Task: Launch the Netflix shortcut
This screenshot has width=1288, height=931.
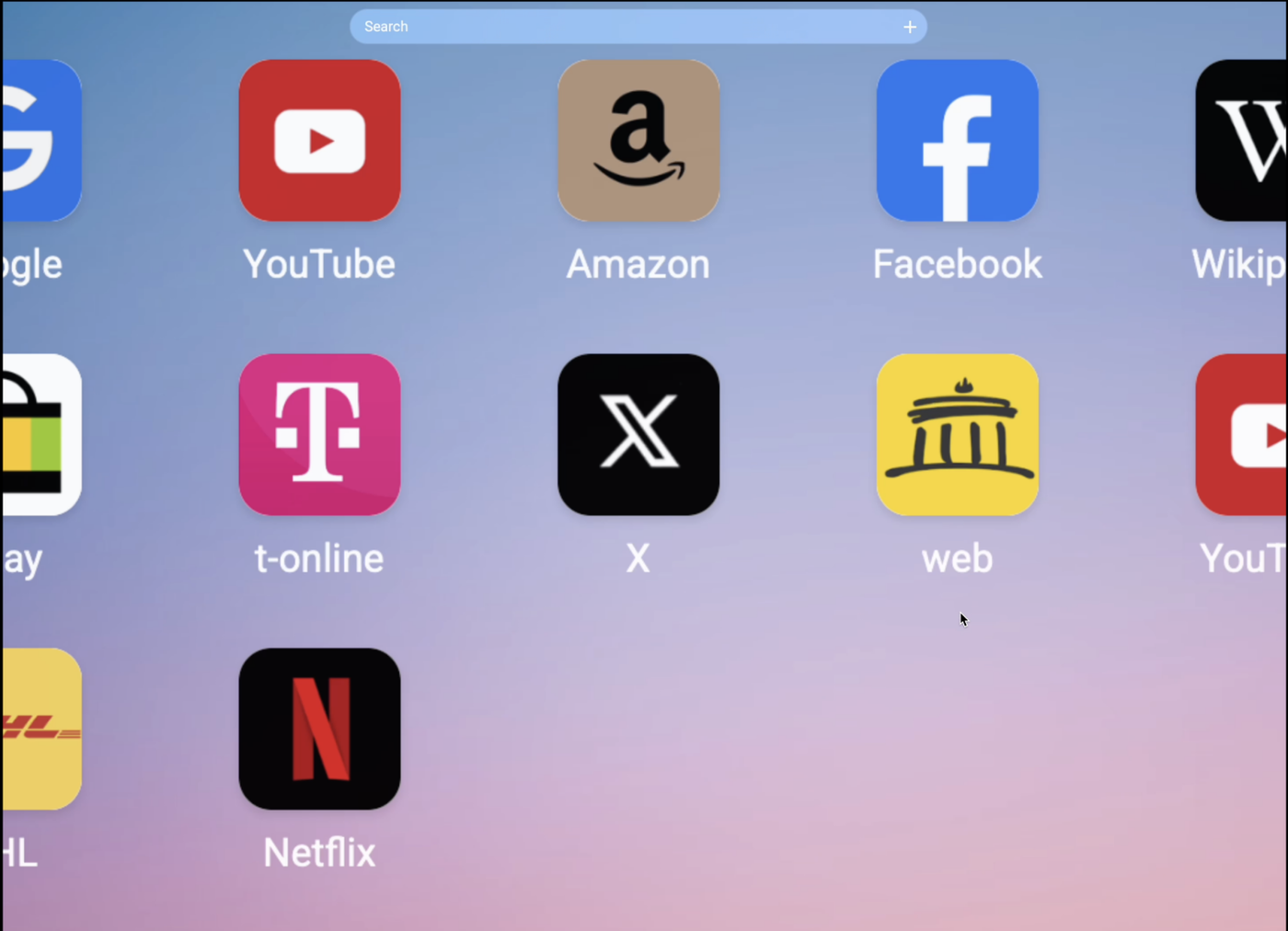Action: coord(319,730)
